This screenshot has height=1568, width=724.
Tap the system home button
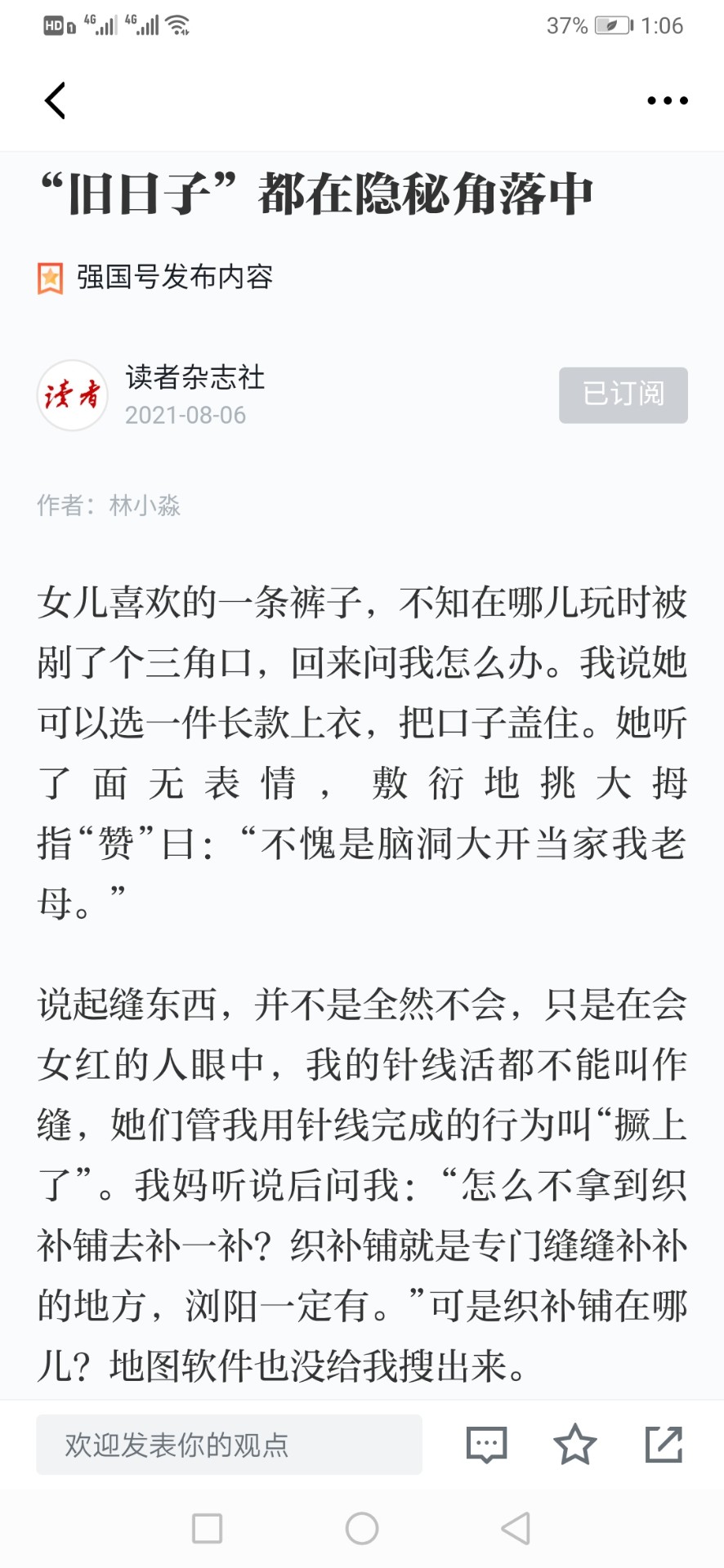[x=362, y=1528]
